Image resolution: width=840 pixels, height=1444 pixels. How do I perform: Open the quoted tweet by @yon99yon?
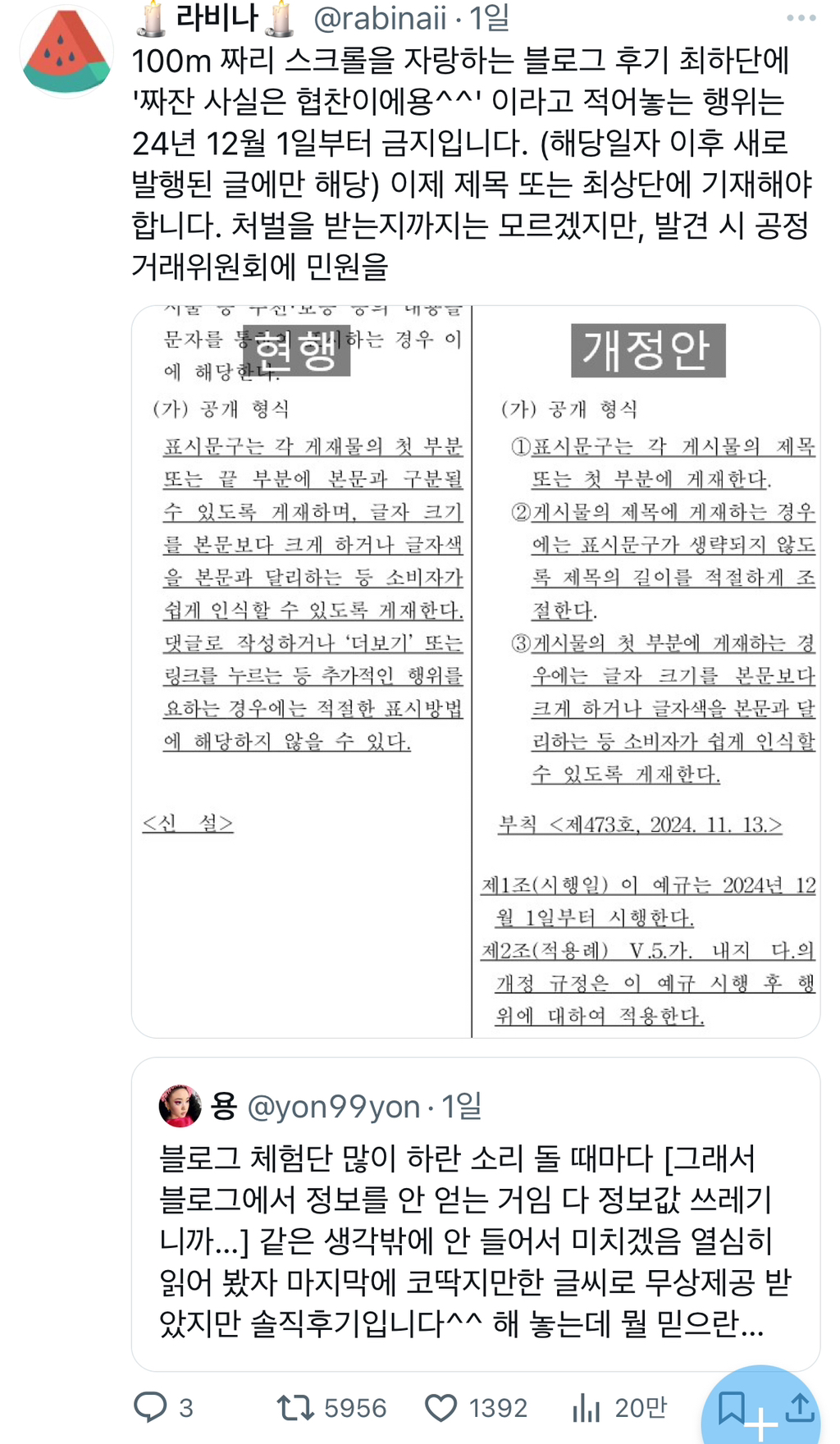(476, 1214)
